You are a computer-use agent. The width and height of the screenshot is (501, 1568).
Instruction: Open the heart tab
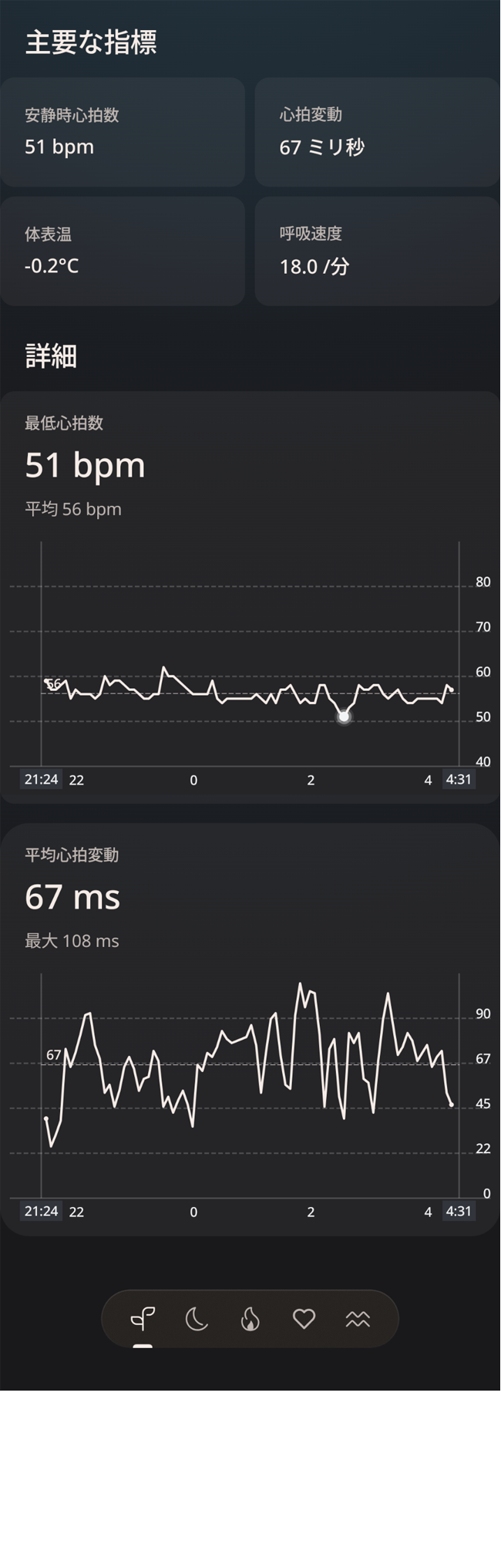point(304,1319)
